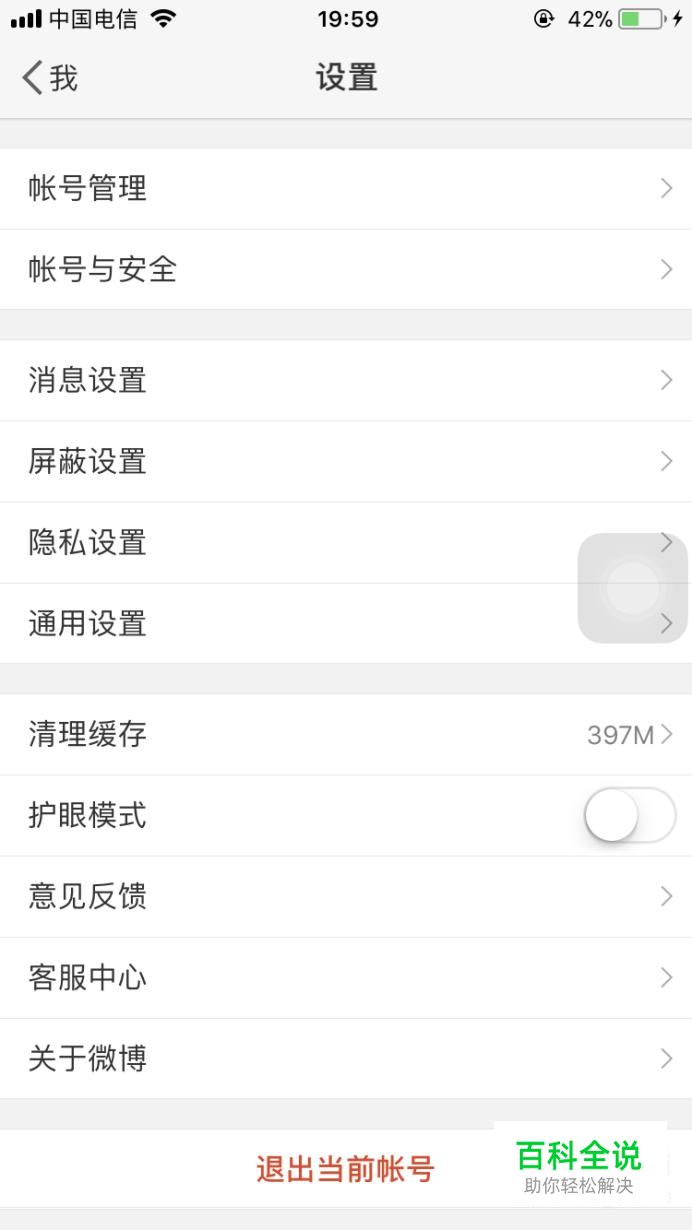Open 客服中心
This screenshot has width=692, height=1230.
coord(346,977)
